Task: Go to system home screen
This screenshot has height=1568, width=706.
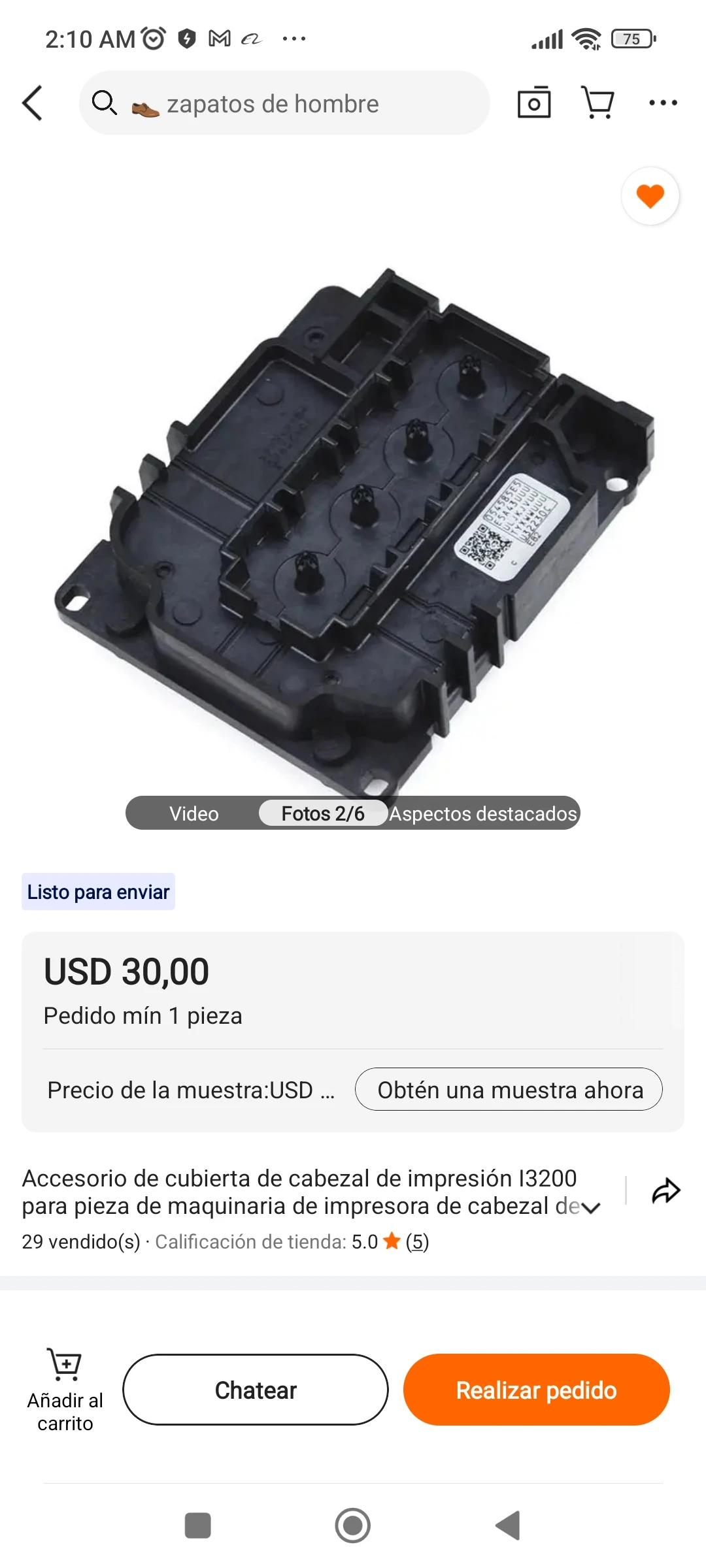Action: tap(353, 1526)
